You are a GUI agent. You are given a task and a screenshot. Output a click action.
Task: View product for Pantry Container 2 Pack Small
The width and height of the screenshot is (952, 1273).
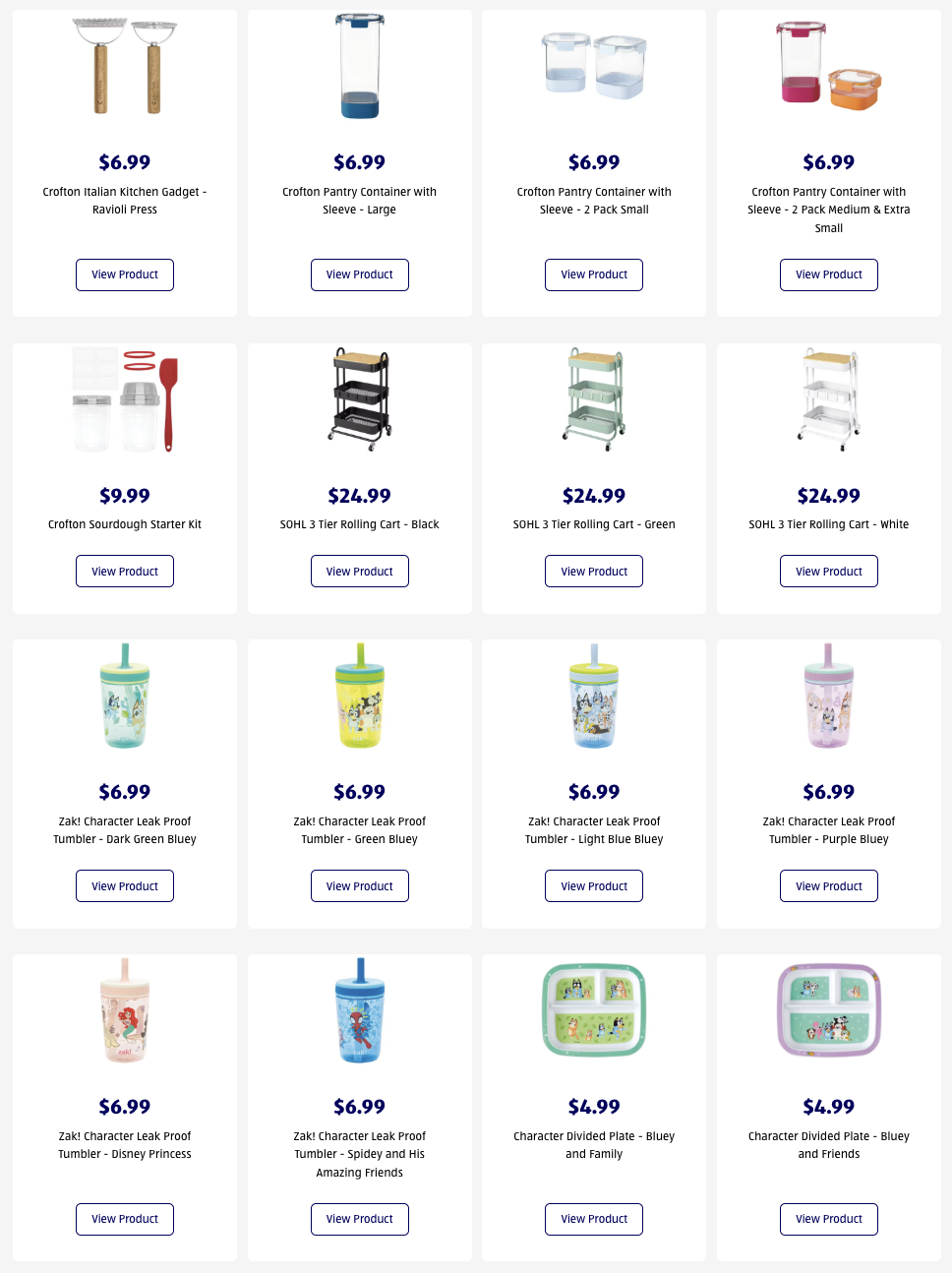594,274
